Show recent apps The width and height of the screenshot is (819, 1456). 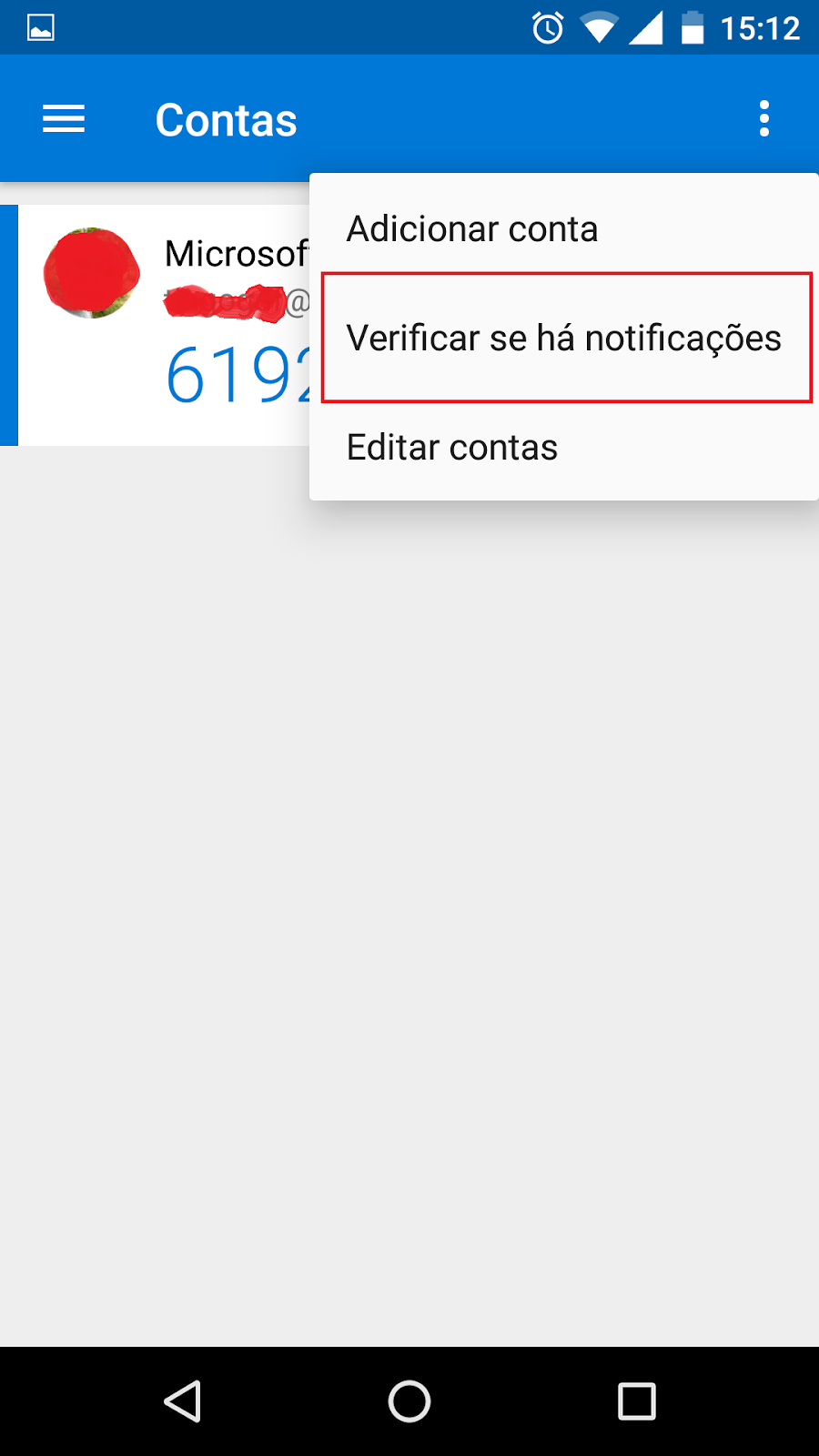click(x=636, y=1401)
